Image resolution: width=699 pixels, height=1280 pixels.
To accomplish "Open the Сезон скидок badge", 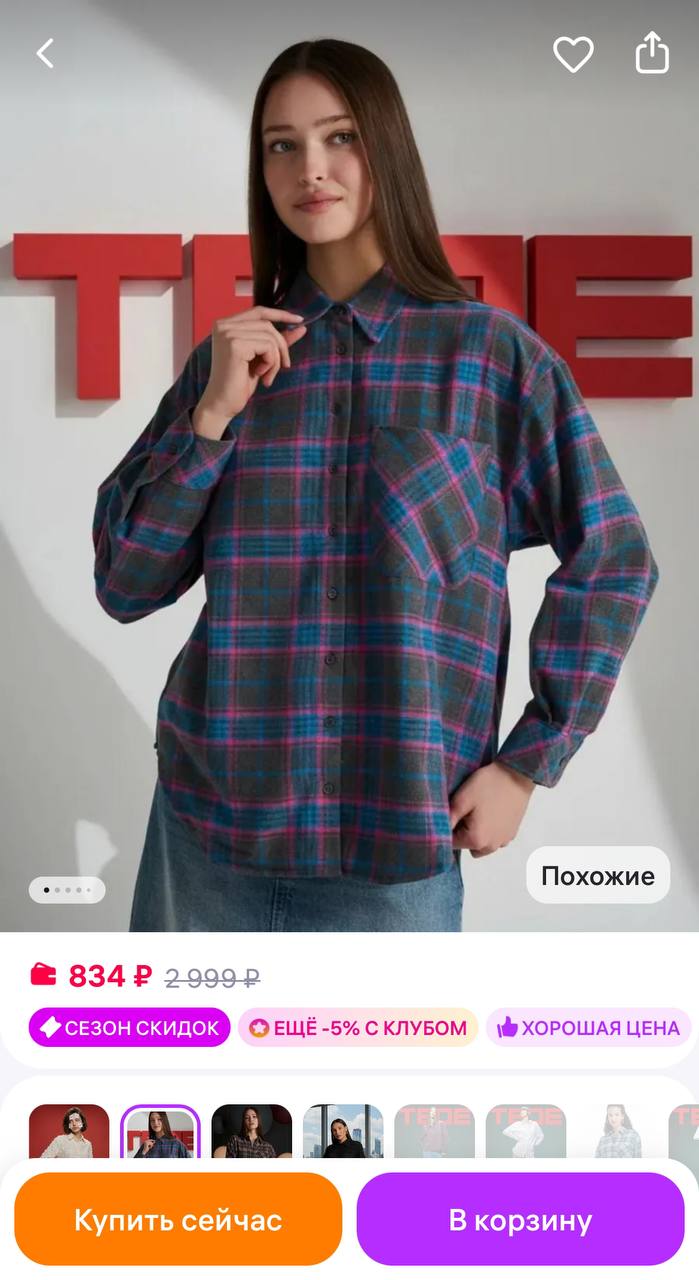I will (x=129, y=1028).
